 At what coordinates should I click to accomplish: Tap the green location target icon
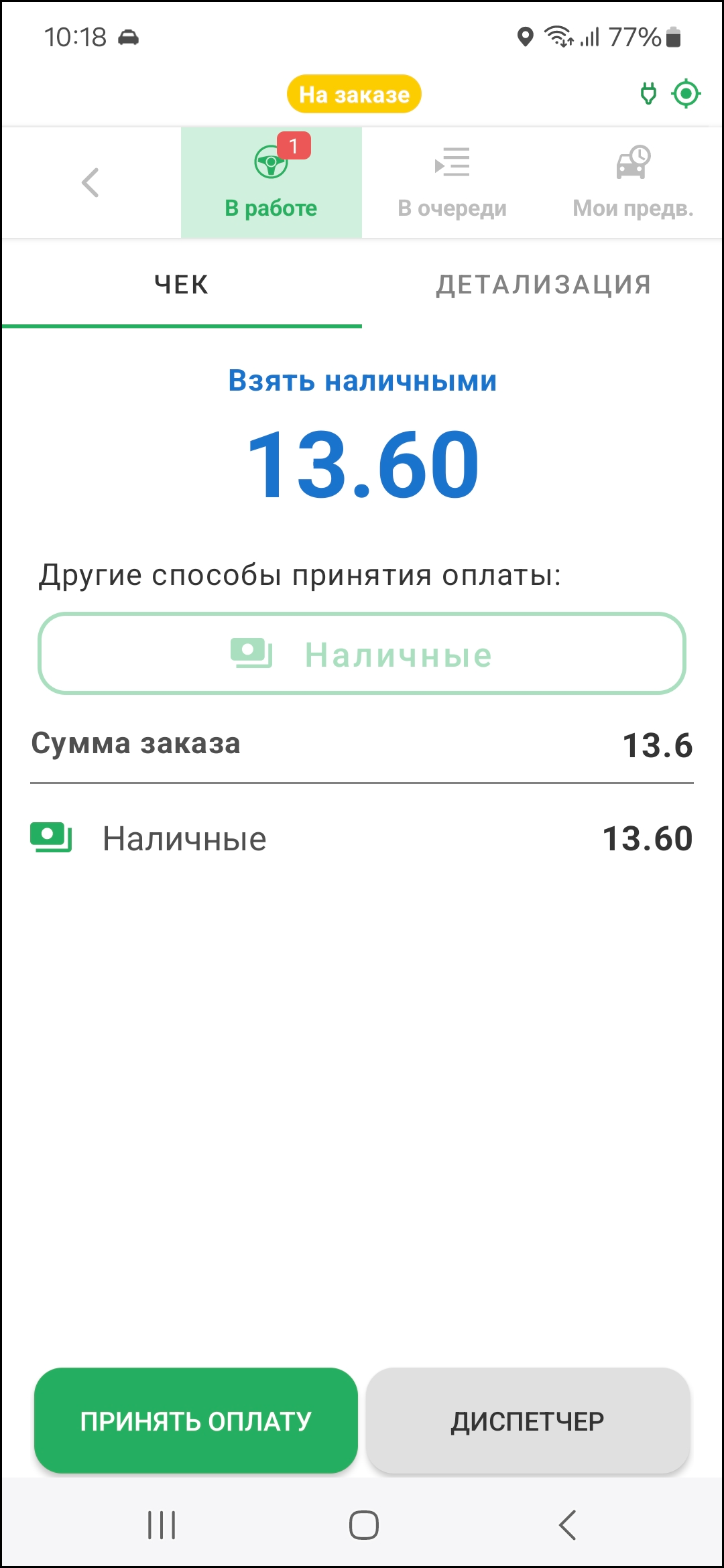686,94
